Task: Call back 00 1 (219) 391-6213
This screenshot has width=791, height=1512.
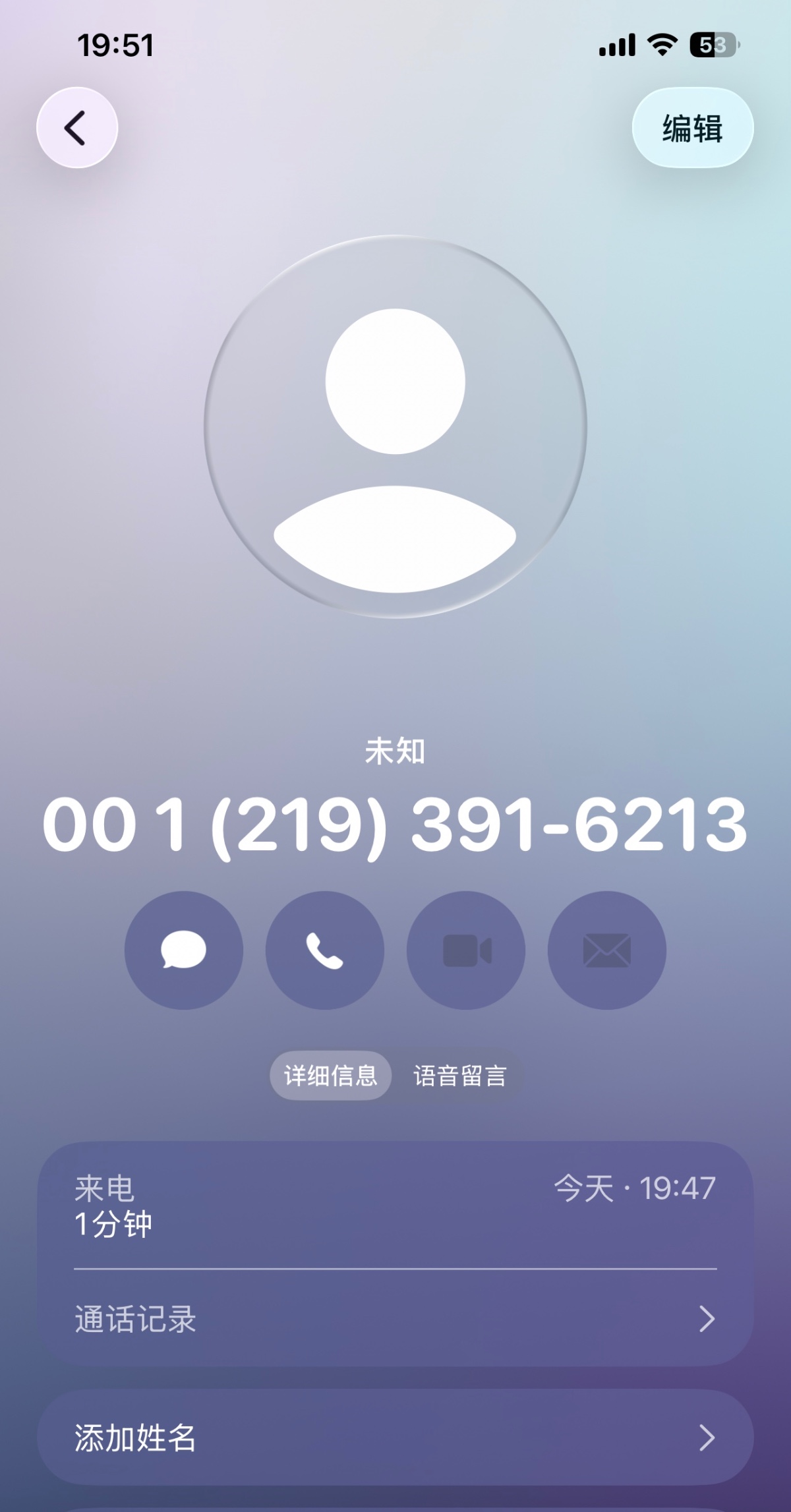Action: (x=324, y=950)
